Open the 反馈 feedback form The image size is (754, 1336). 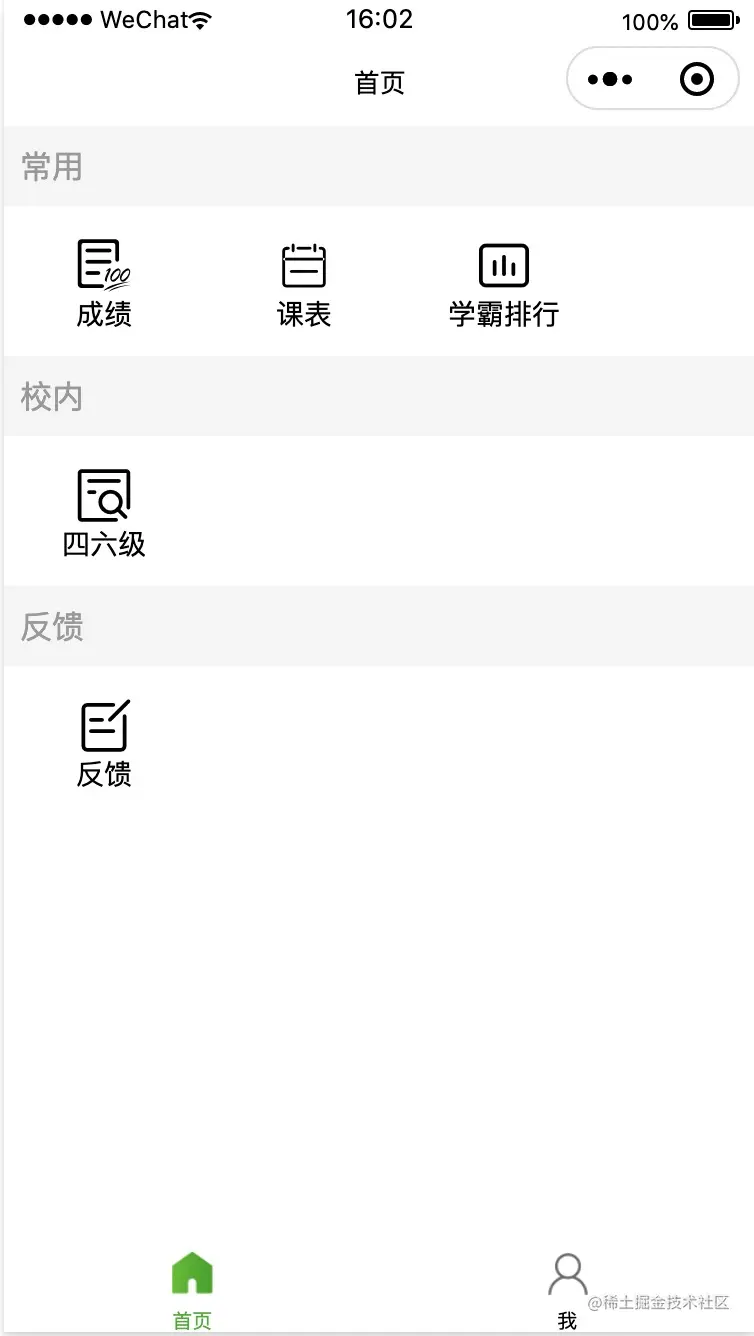point(104,743)
